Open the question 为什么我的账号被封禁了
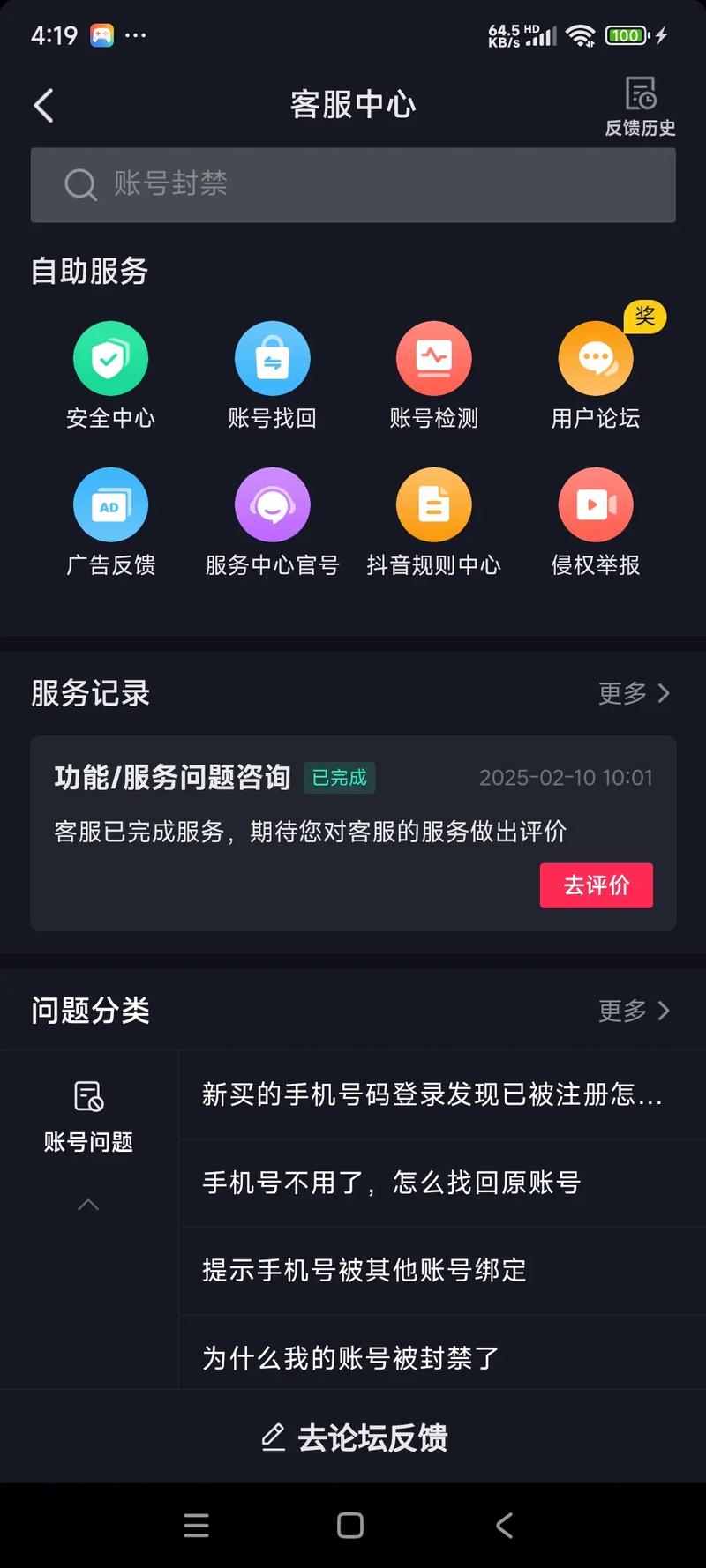Image resolution: width=706 pixels, height=1568 pixels. (x=349, y=1357)
